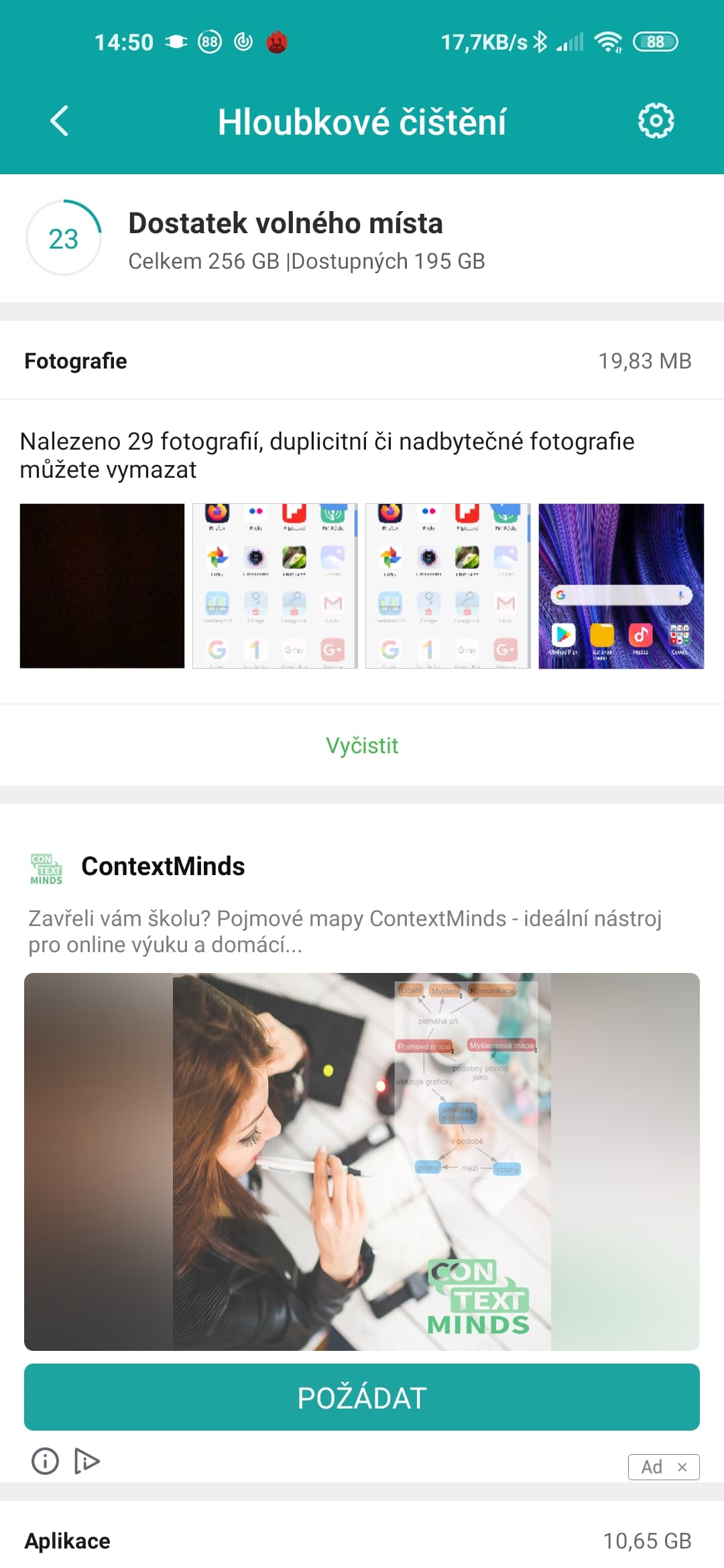This screenshot has width=724, height=1568.
Task: Open the settings gear icon
Action: (656, 121)
